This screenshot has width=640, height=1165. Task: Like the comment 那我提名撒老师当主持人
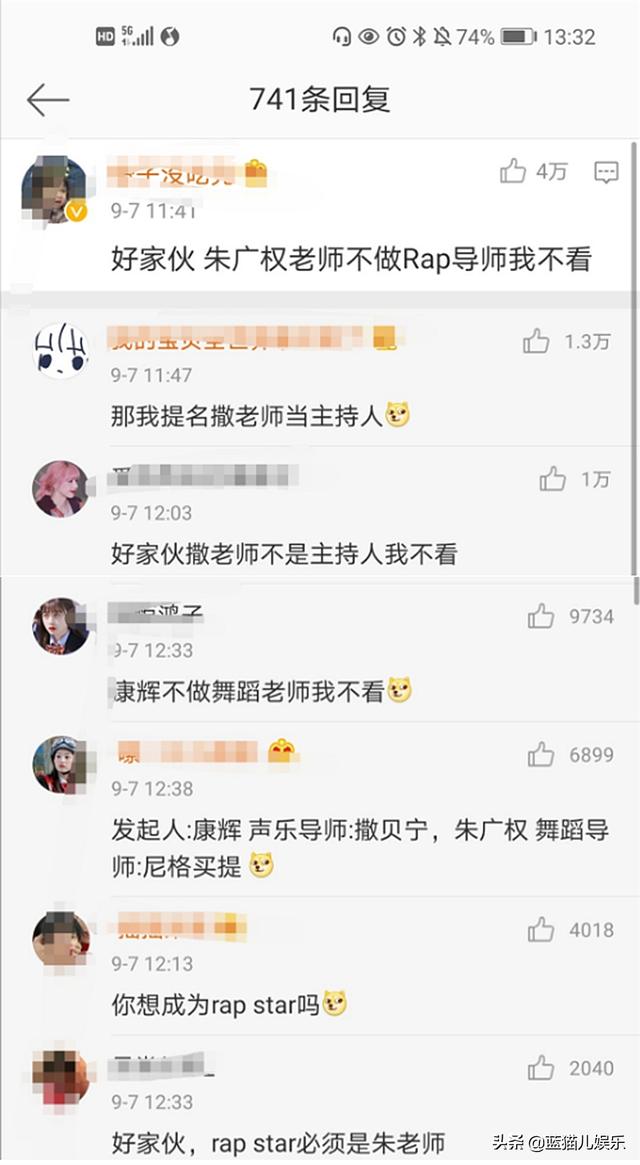pos(537,342)
